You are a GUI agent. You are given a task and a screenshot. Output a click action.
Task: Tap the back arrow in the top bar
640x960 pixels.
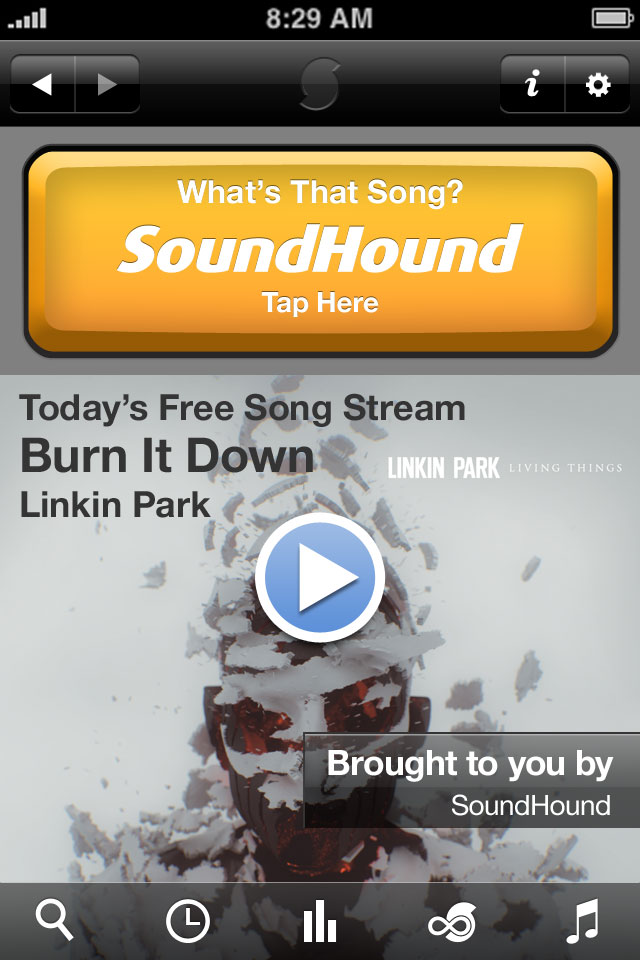click(x=42, y=85)
